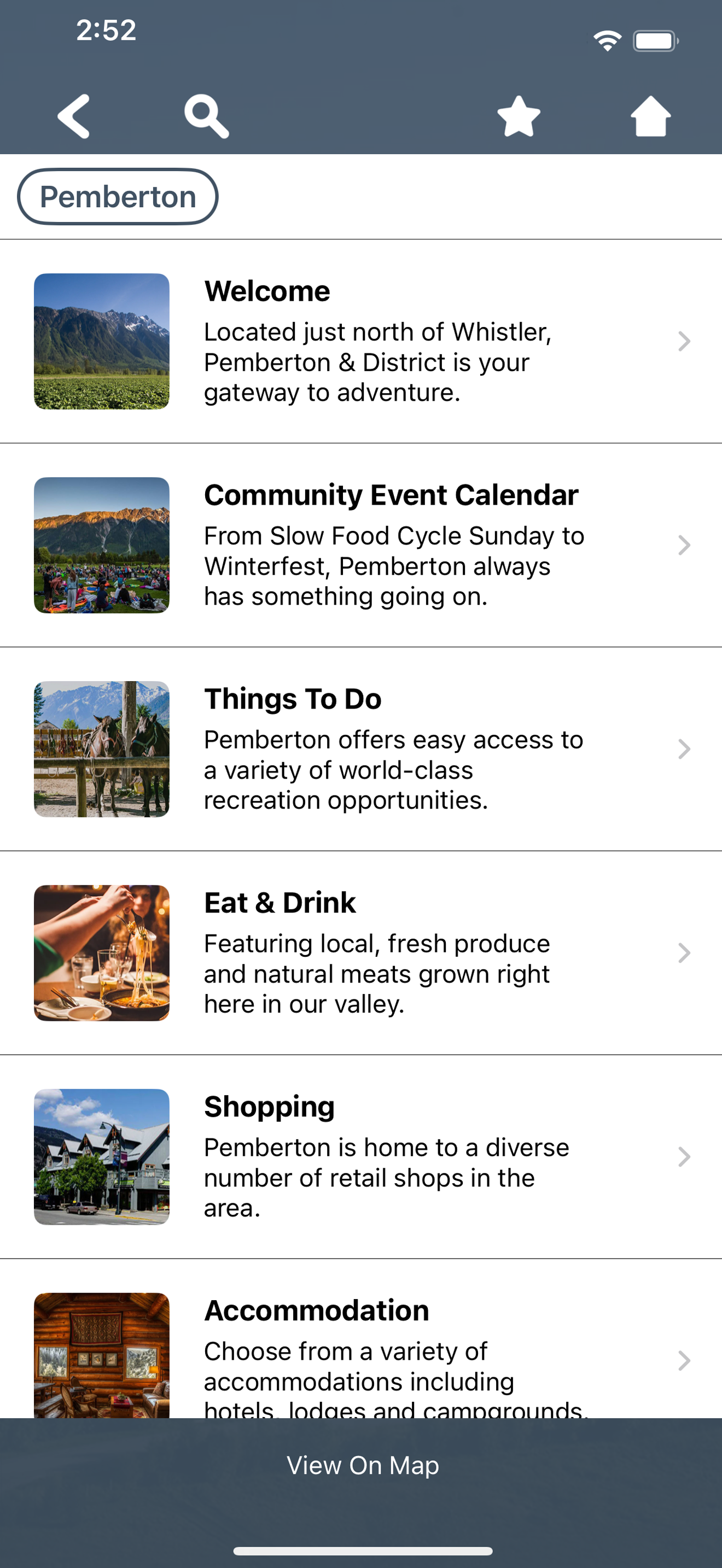The image size is (722, 1568).
Task: Open the search magnifier icon
Action: pyautogui.click(x=206, y=116)
